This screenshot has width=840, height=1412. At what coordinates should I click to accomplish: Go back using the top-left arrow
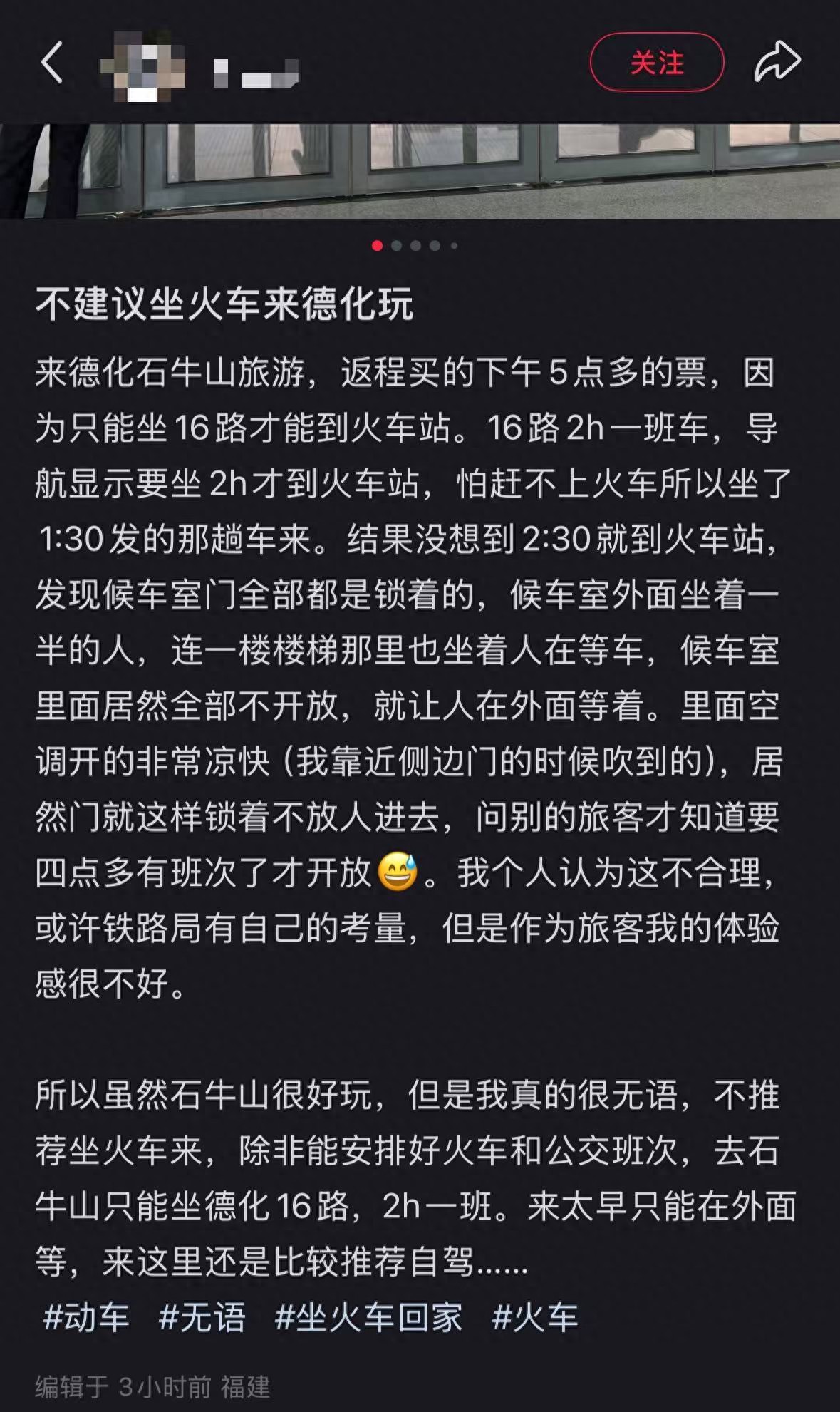tap(52, 63)
